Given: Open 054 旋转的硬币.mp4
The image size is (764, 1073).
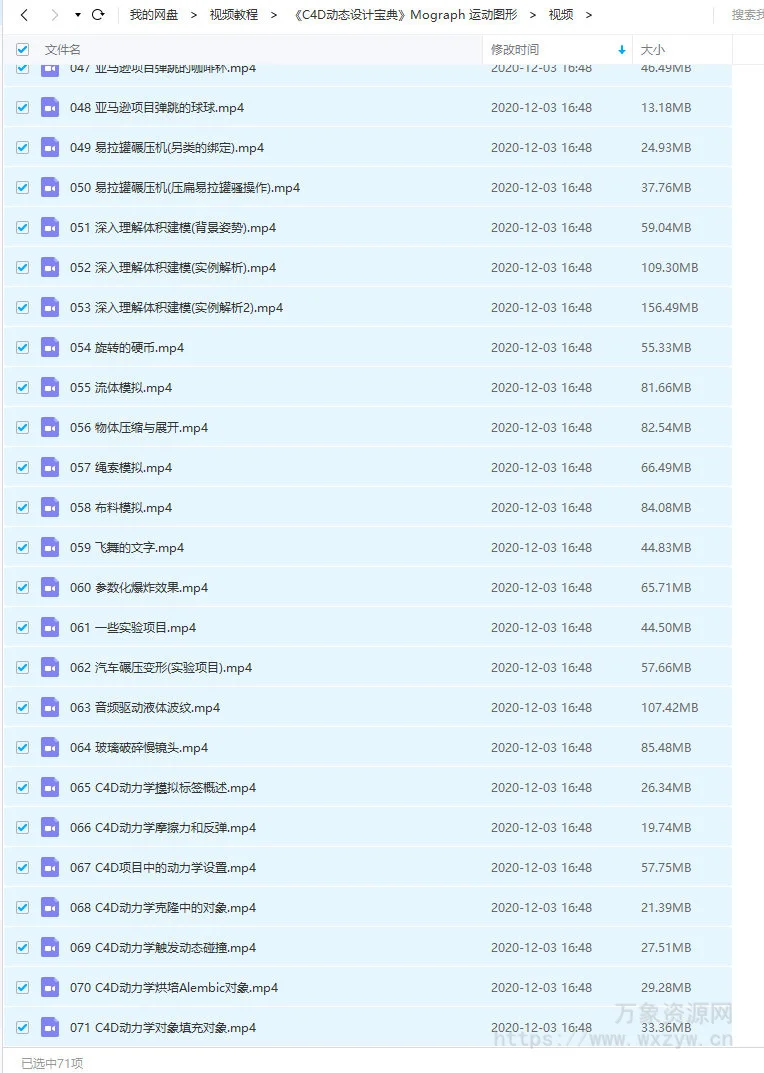Looking at the screenshot, I should [x=127, y=348].
